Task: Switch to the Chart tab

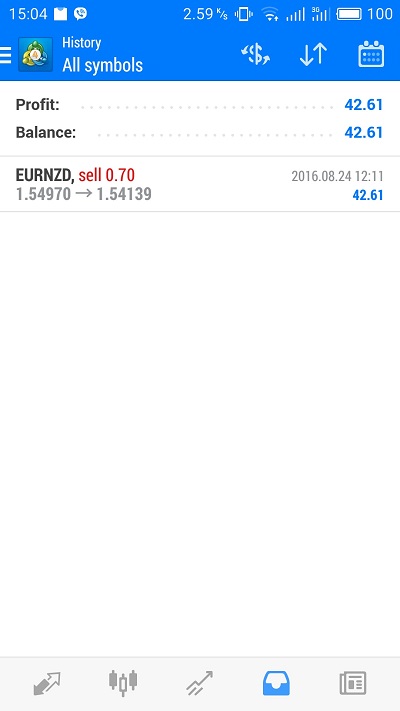Action: [123, 683]
